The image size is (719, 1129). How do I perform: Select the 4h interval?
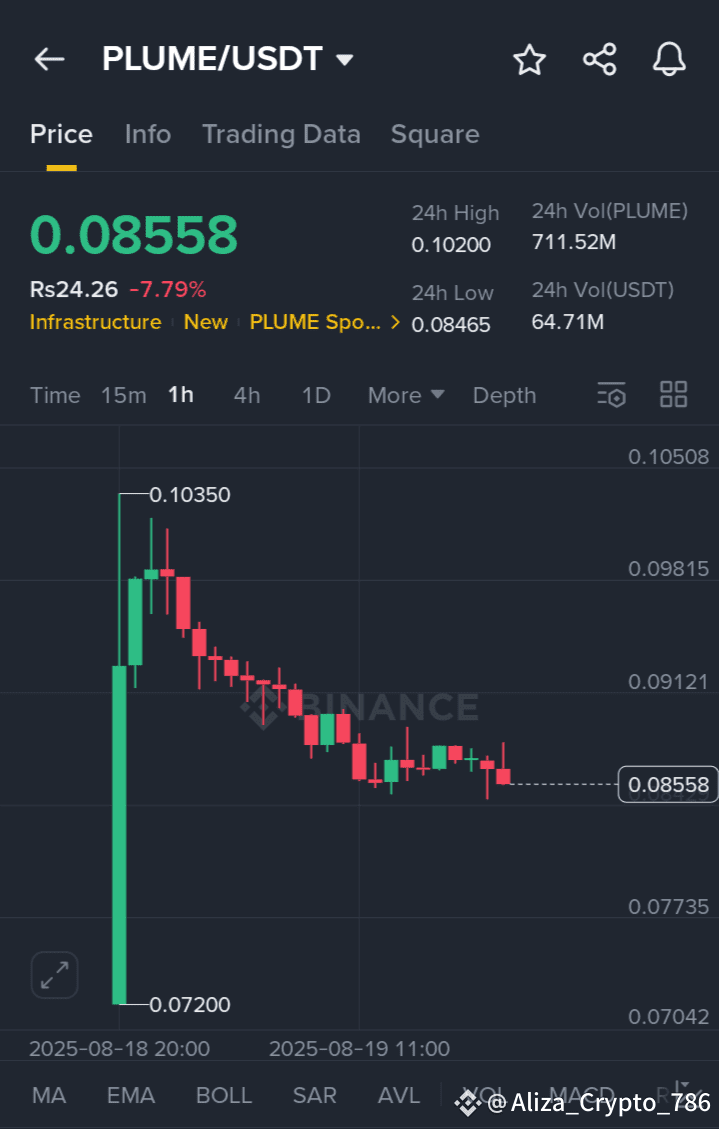pos(247,395)
